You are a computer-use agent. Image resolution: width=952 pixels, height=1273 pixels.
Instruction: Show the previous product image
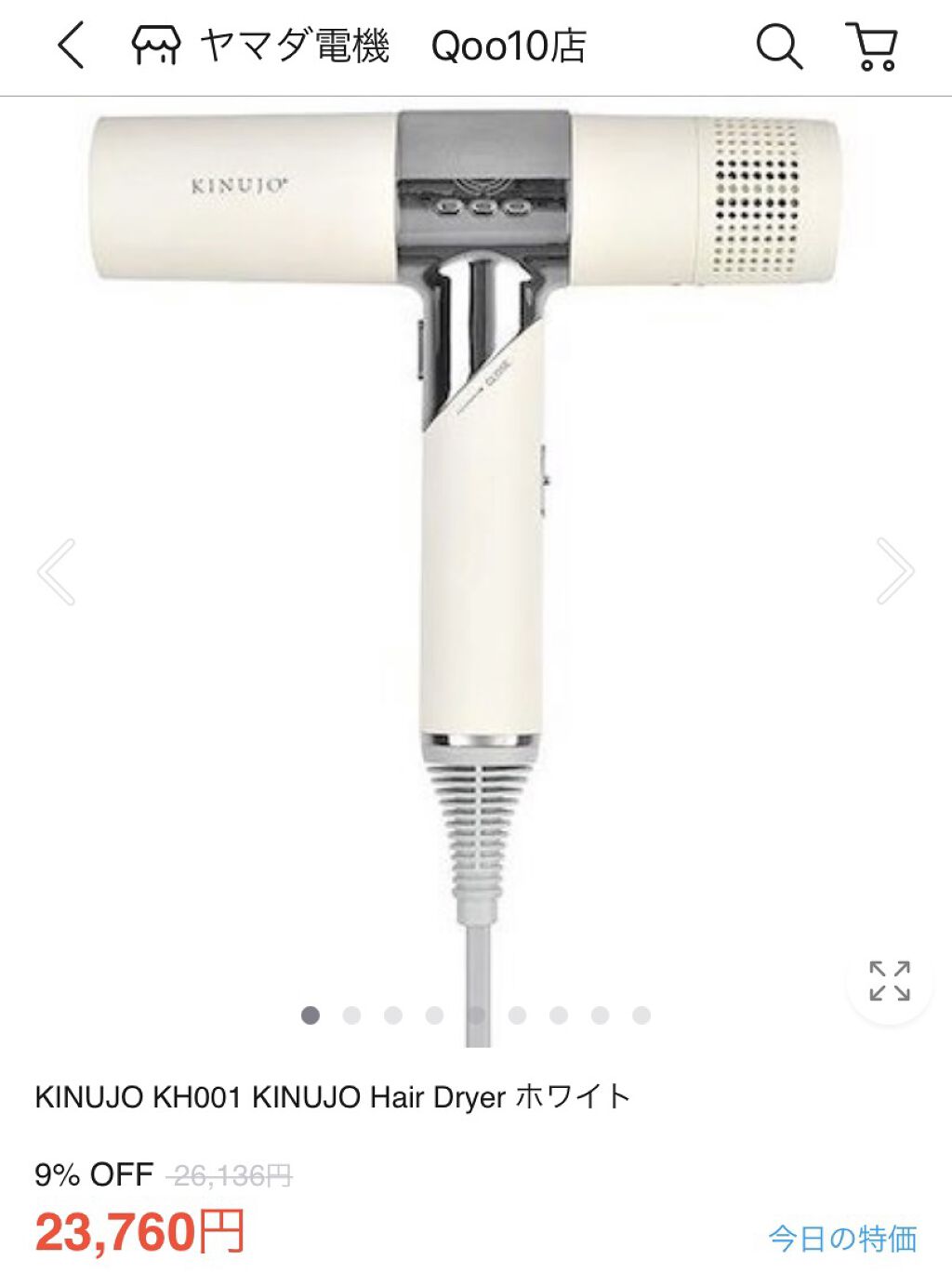point(57,572)
